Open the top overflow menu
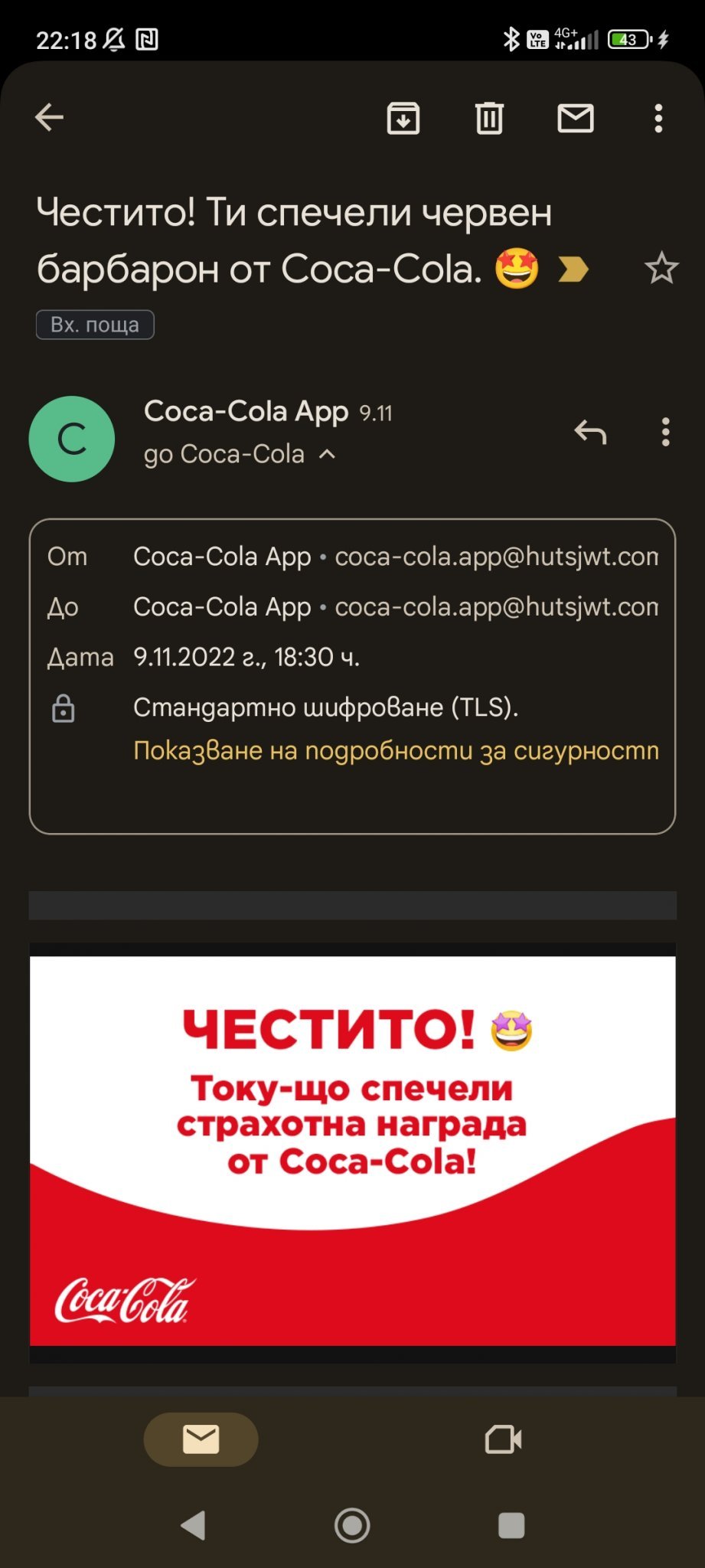This screenshot has height=1568, width=705. (x=658, y=118)
